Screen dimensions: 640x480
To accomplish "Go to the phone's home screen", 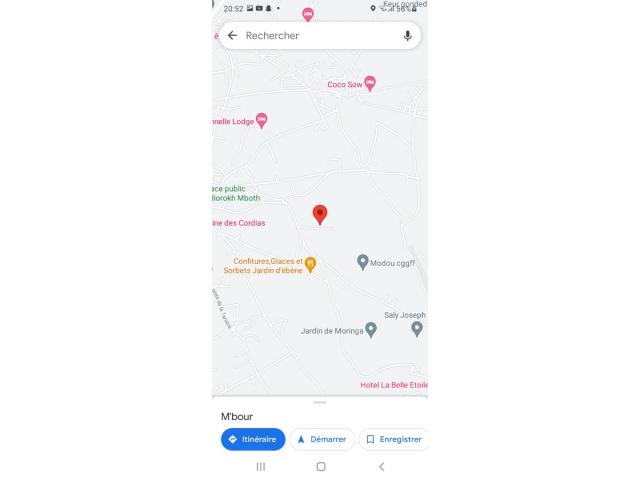I will (320, 466).
